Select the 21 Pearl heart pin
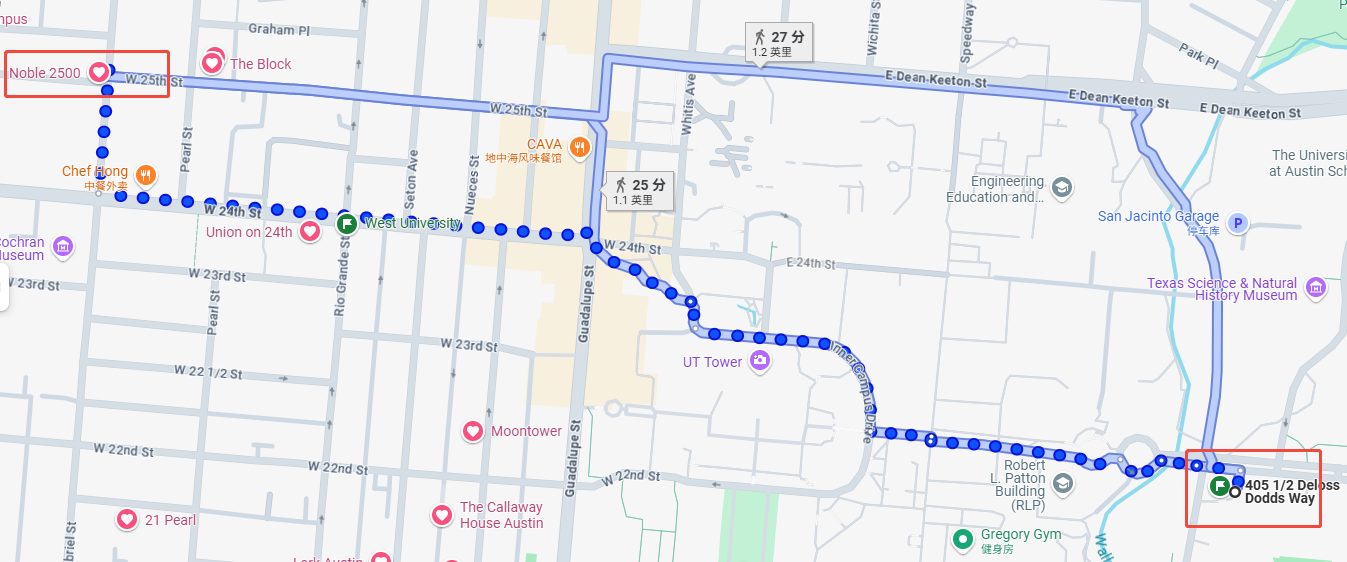 tap(127, 519)
